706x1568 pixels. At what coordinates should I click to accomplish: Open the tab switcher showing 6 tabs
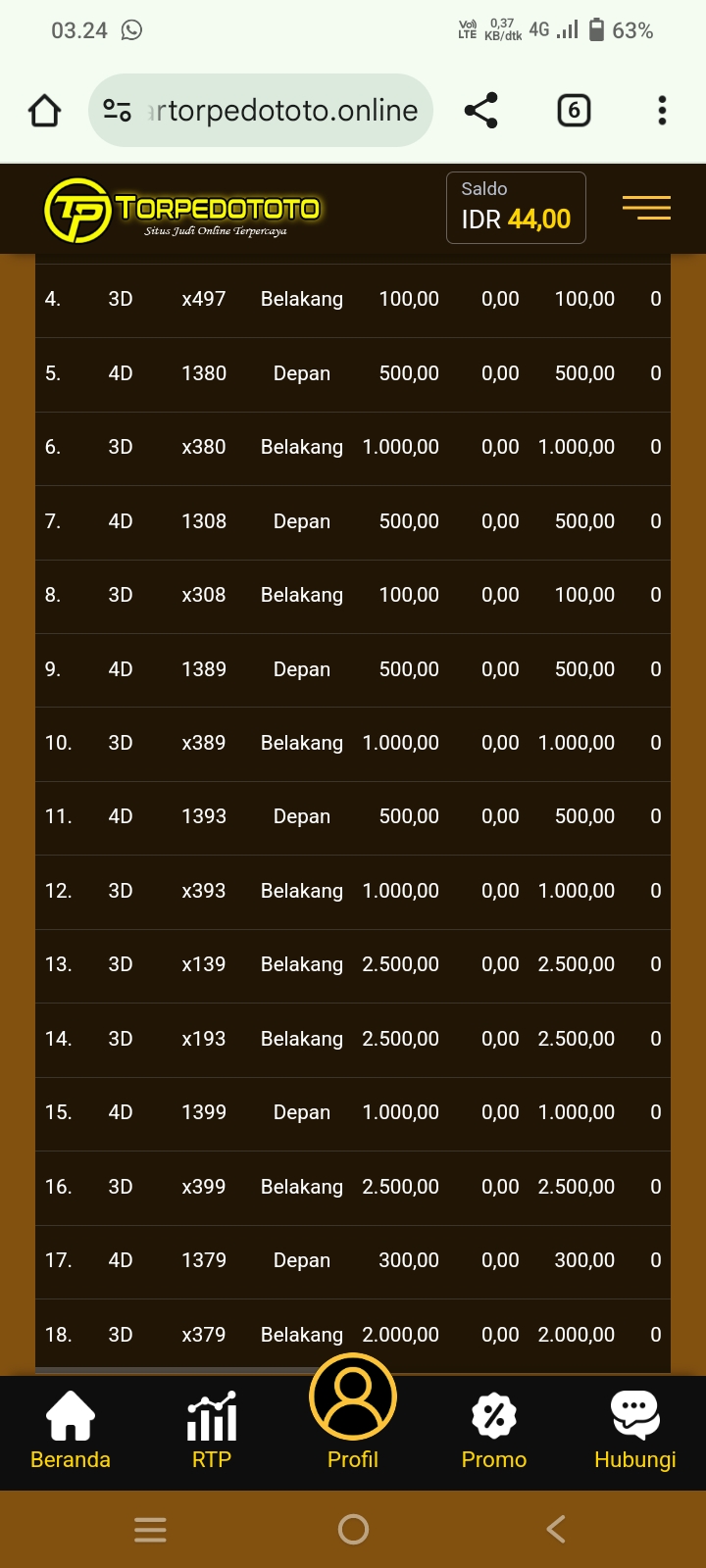point(574,111)
